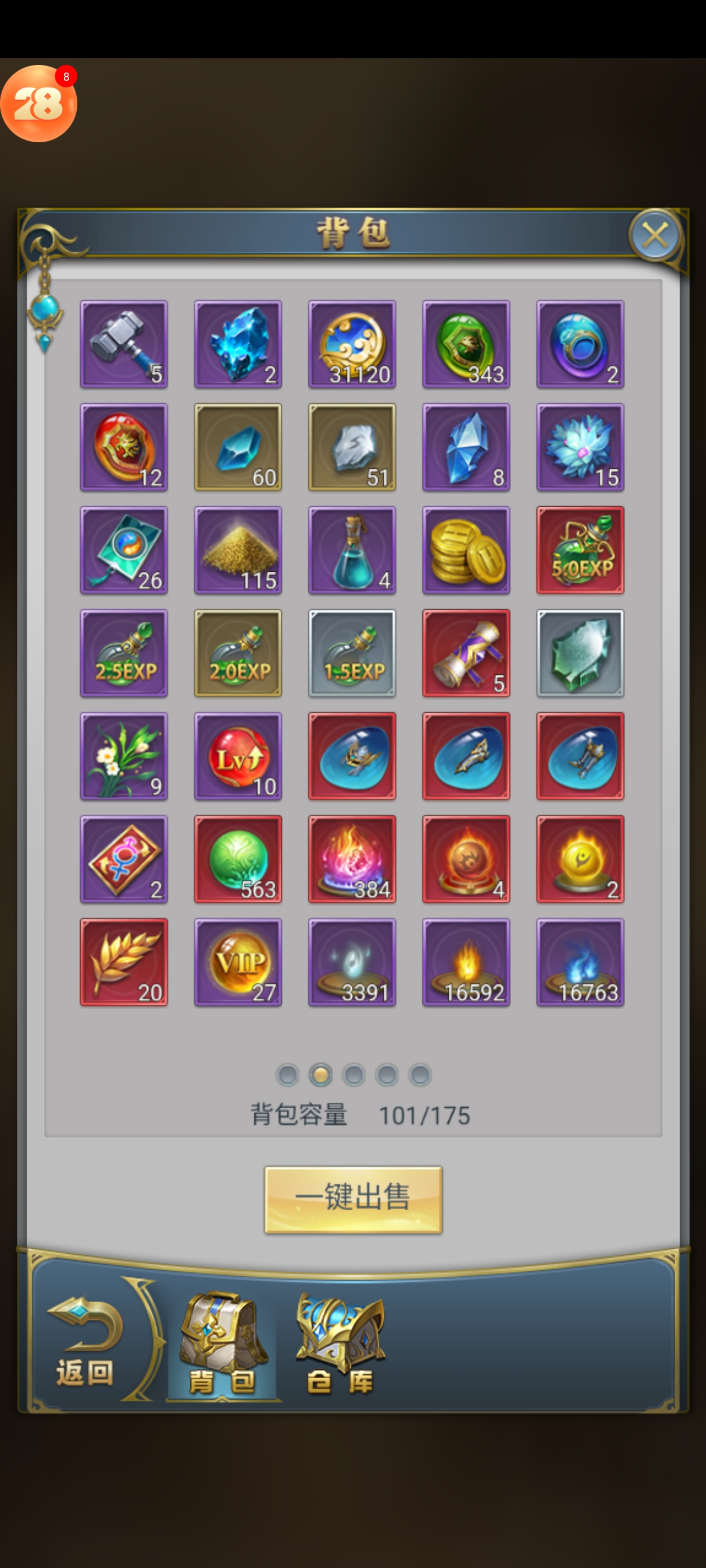Image resolution: width=706 pixels, height=1568 pixels.
Task: Open the green shield item with 343
Action: pyautogui.click(x=466, y=344)
